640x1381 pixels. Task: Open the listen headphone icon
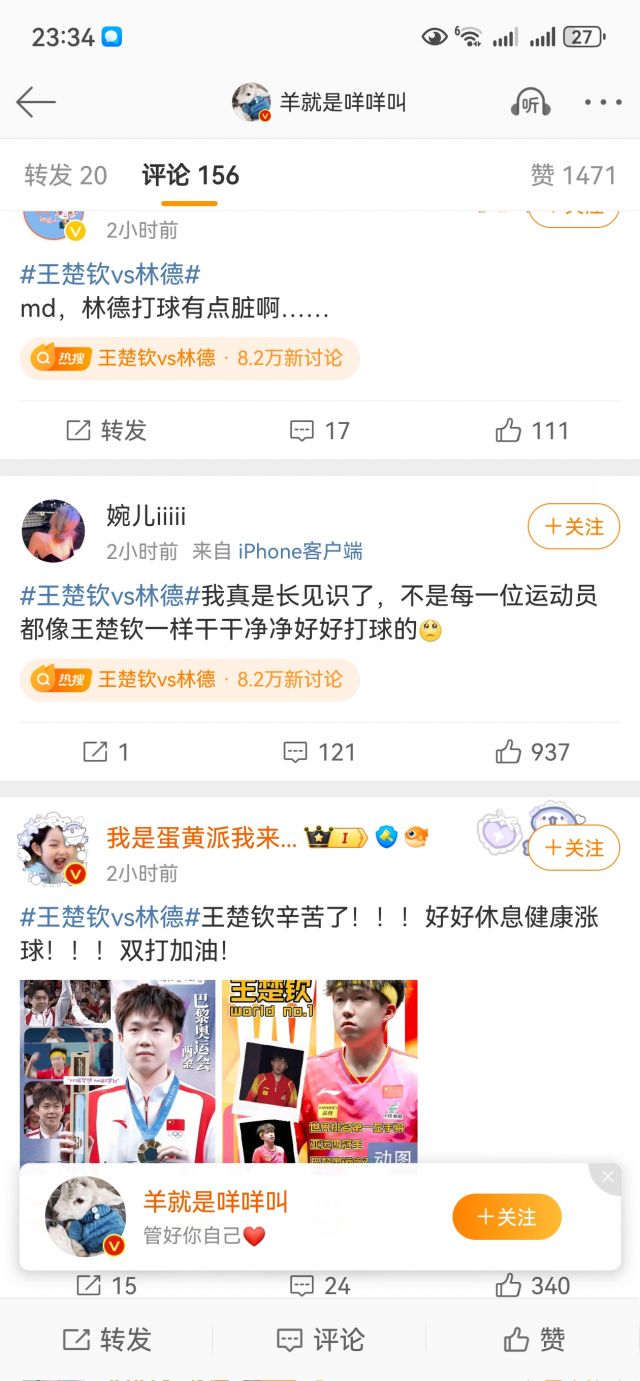click(530, 102)
